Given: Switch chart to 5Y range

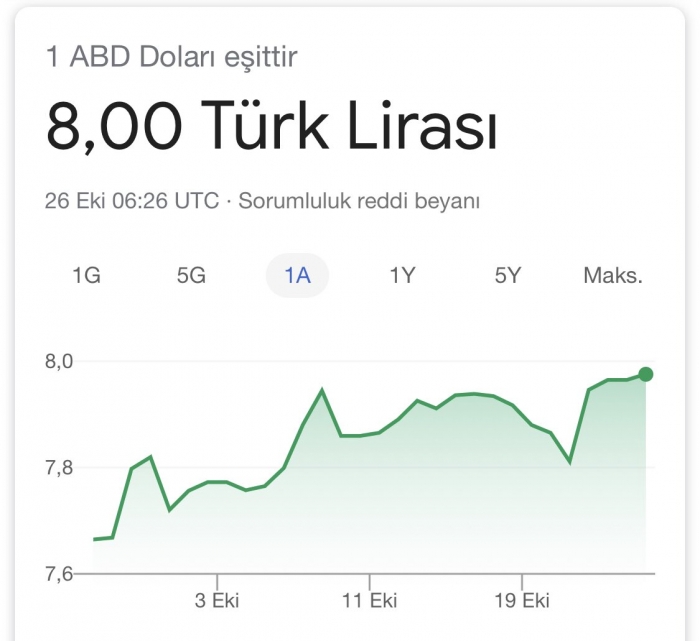Looking at the screenshot, I should click(508, 276).
